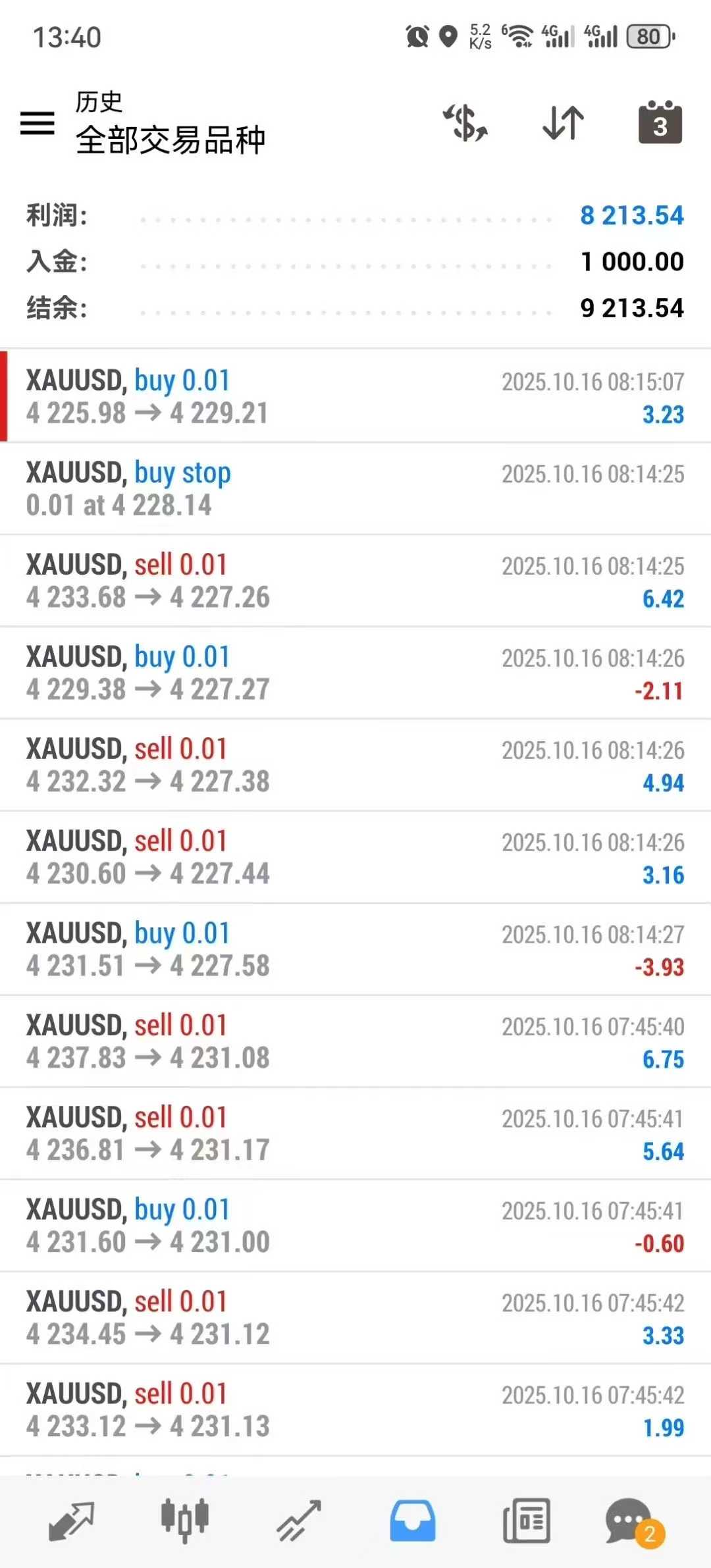Open the buy stop order at 4 228.14
The width and height of the screenshot is (711, 1568).
point(355,488)
